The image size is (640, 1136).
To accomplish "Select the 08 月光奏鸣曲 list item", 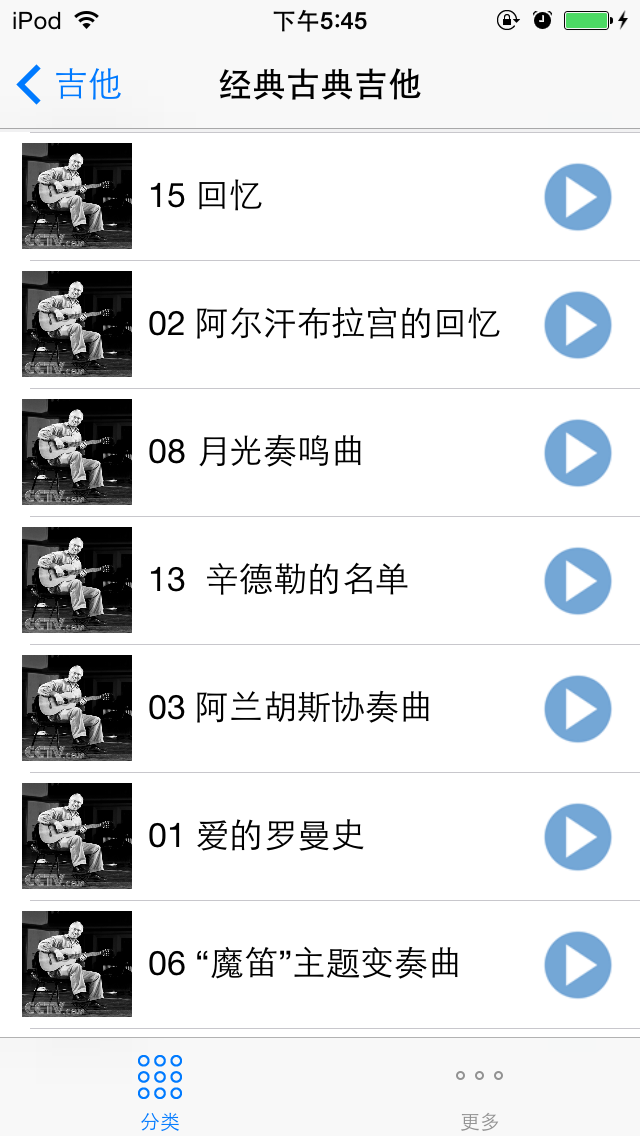I will (320, 453).
